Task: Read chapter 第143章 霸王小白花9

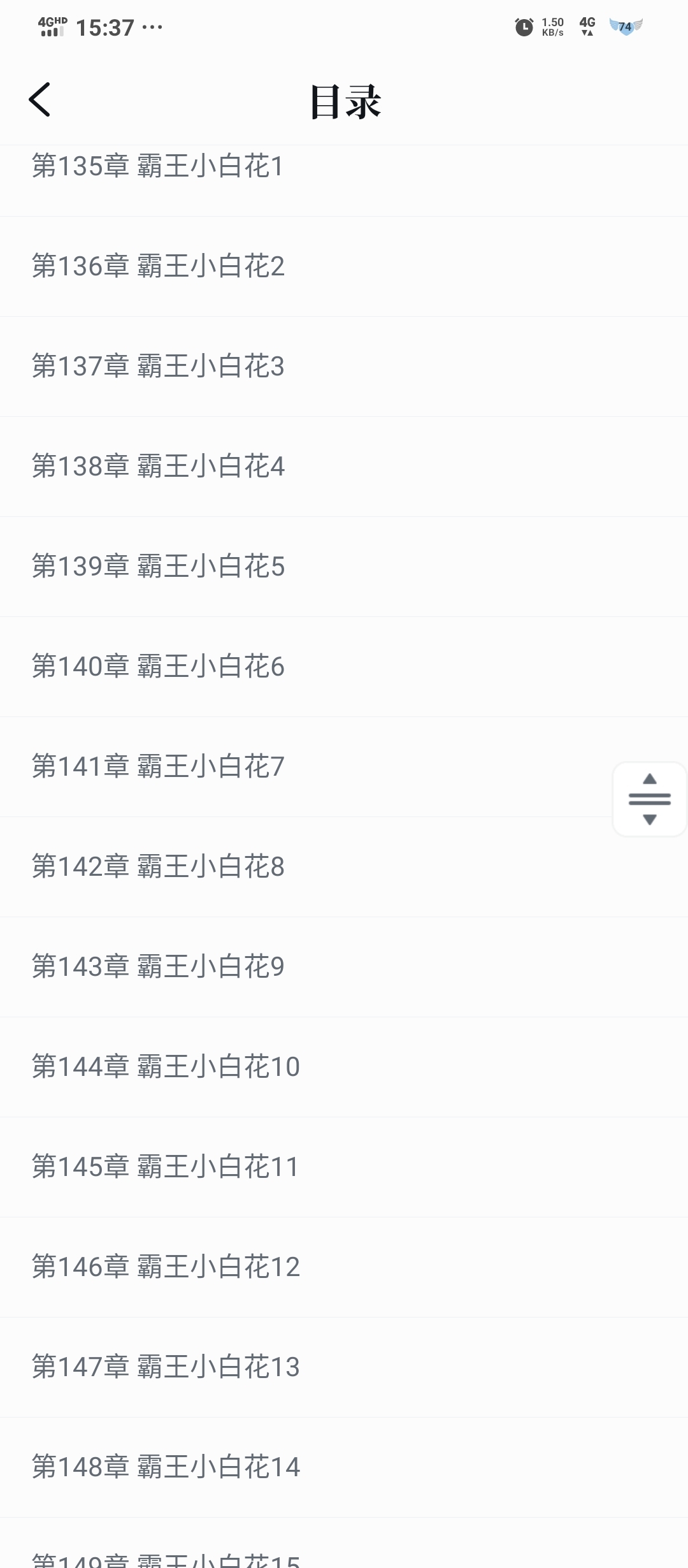Action: point(158,967)
